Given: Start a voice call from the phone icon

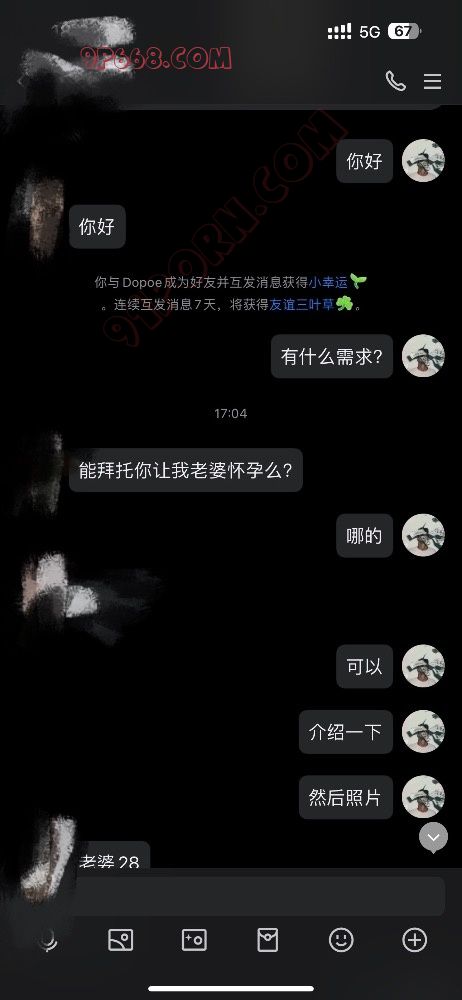Looking at the screenshot, I should click(396, 81).
